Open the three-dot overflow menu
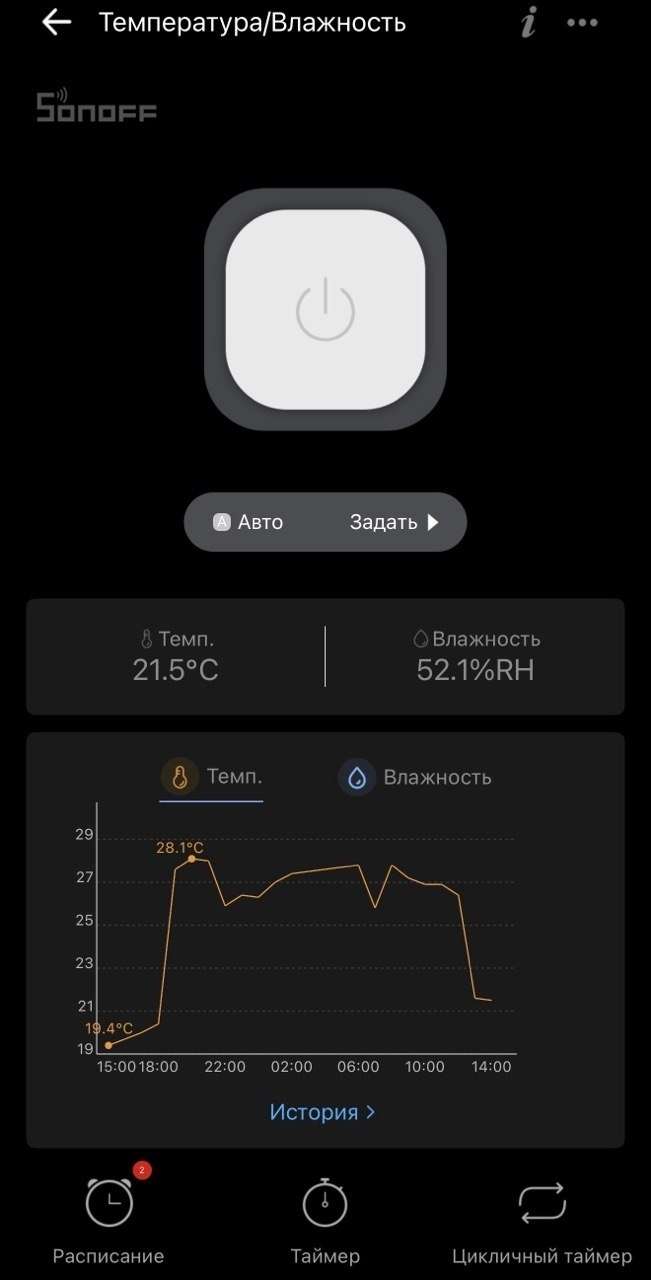 pyautogui.click(x=582, y=23)
